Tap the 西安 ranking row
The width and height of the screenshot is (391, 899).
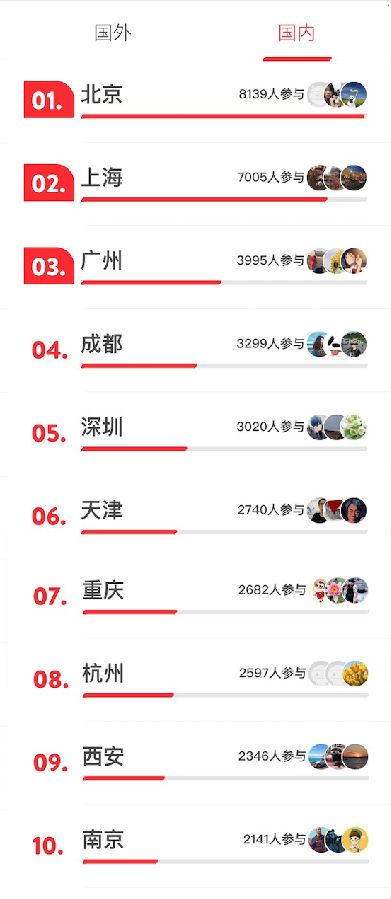(x=196, y=763)
